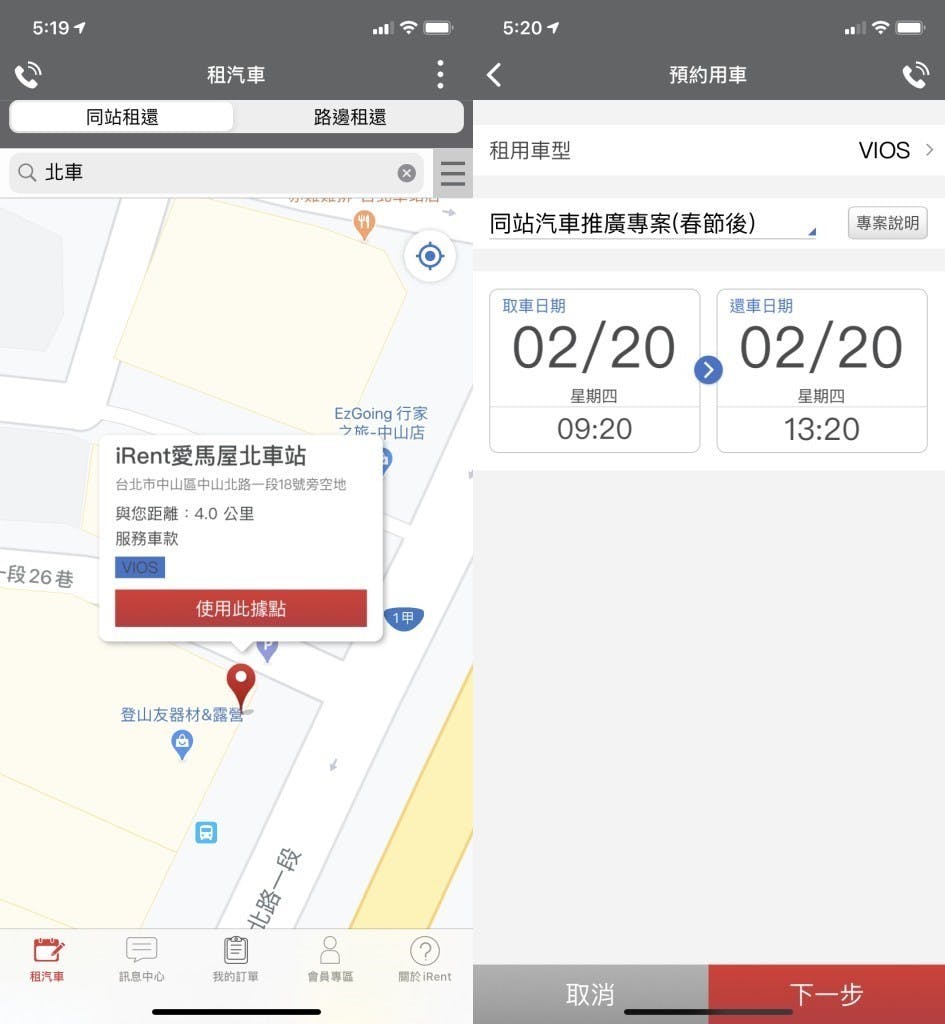Center the map on my location

click(x=430, y=256)
